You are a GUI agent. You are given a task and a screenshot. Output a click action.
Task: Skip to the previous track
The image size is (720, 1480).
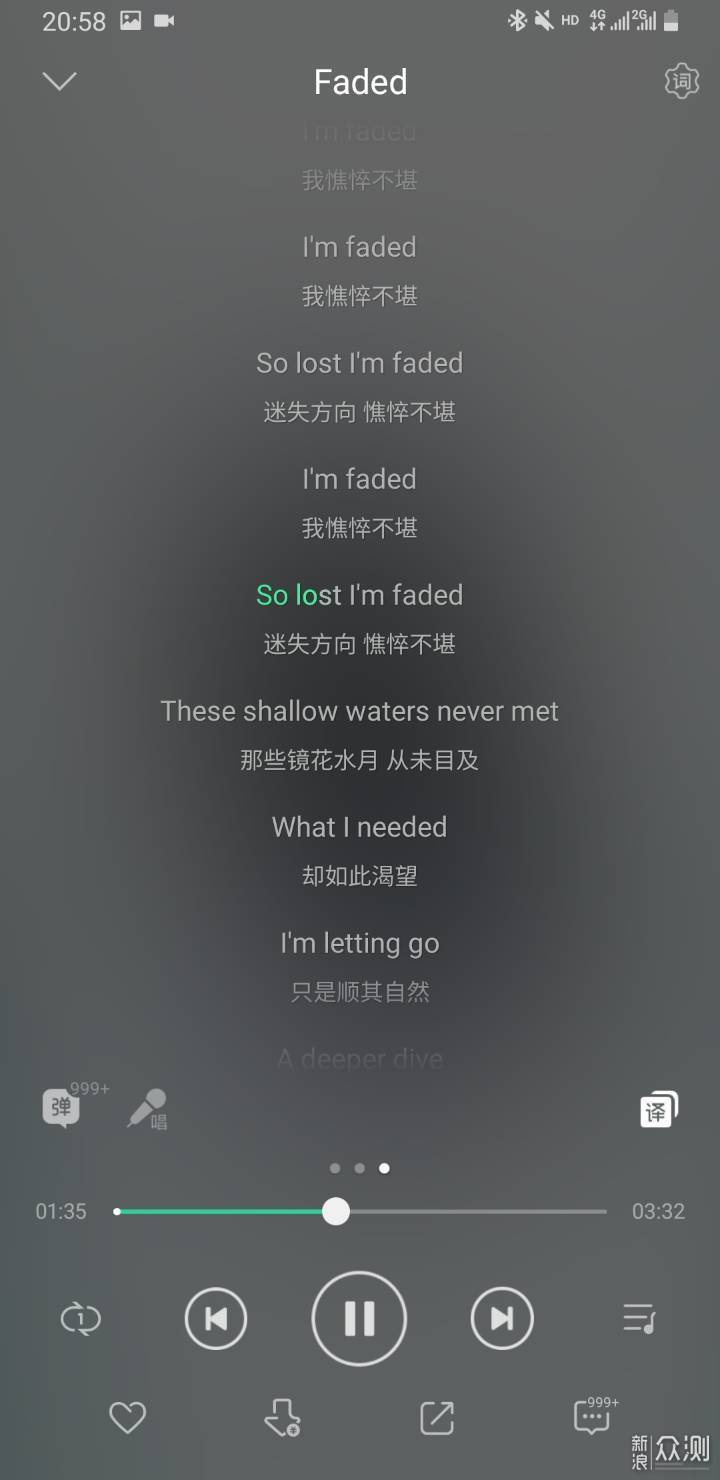(216, 1319)
